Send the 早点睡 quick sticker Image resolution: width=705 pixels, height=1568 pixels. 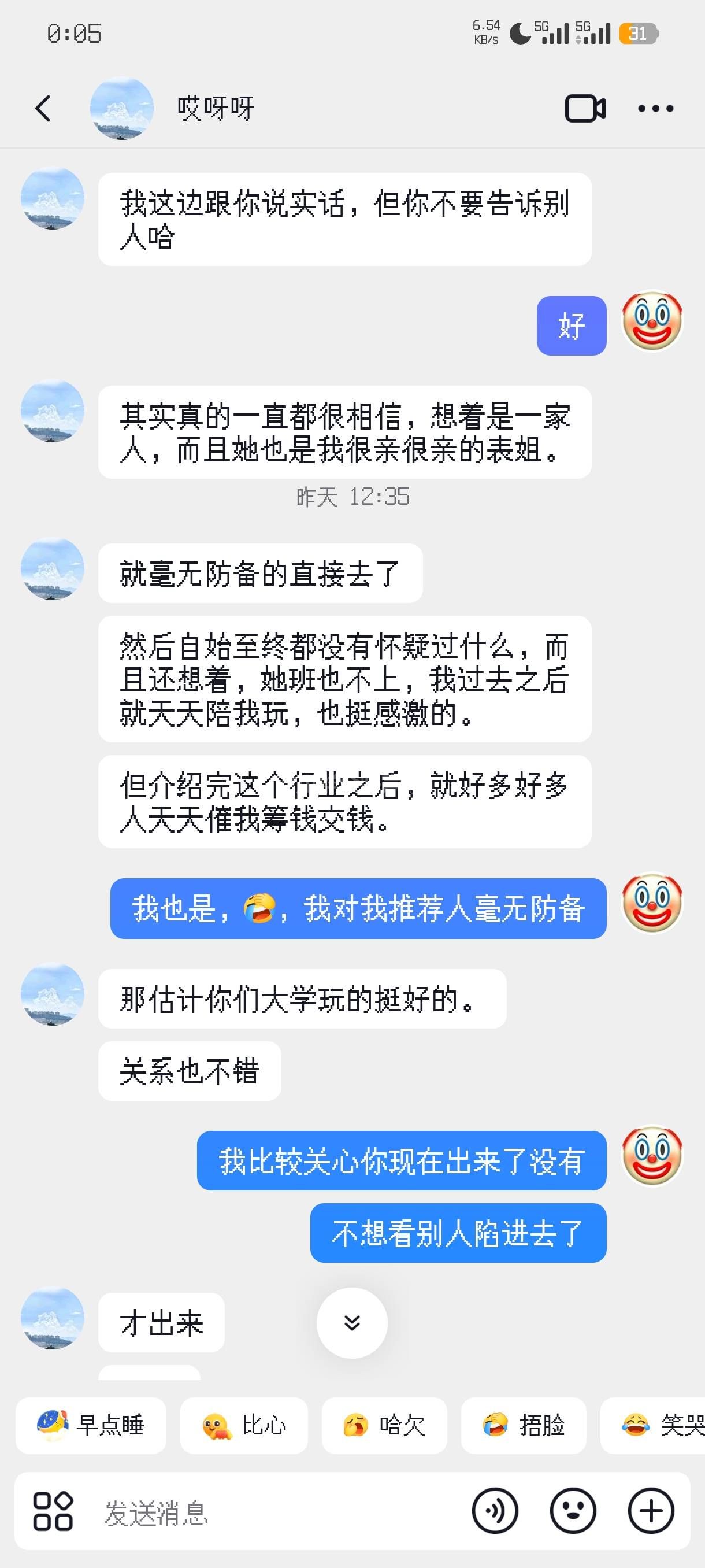91,1425
